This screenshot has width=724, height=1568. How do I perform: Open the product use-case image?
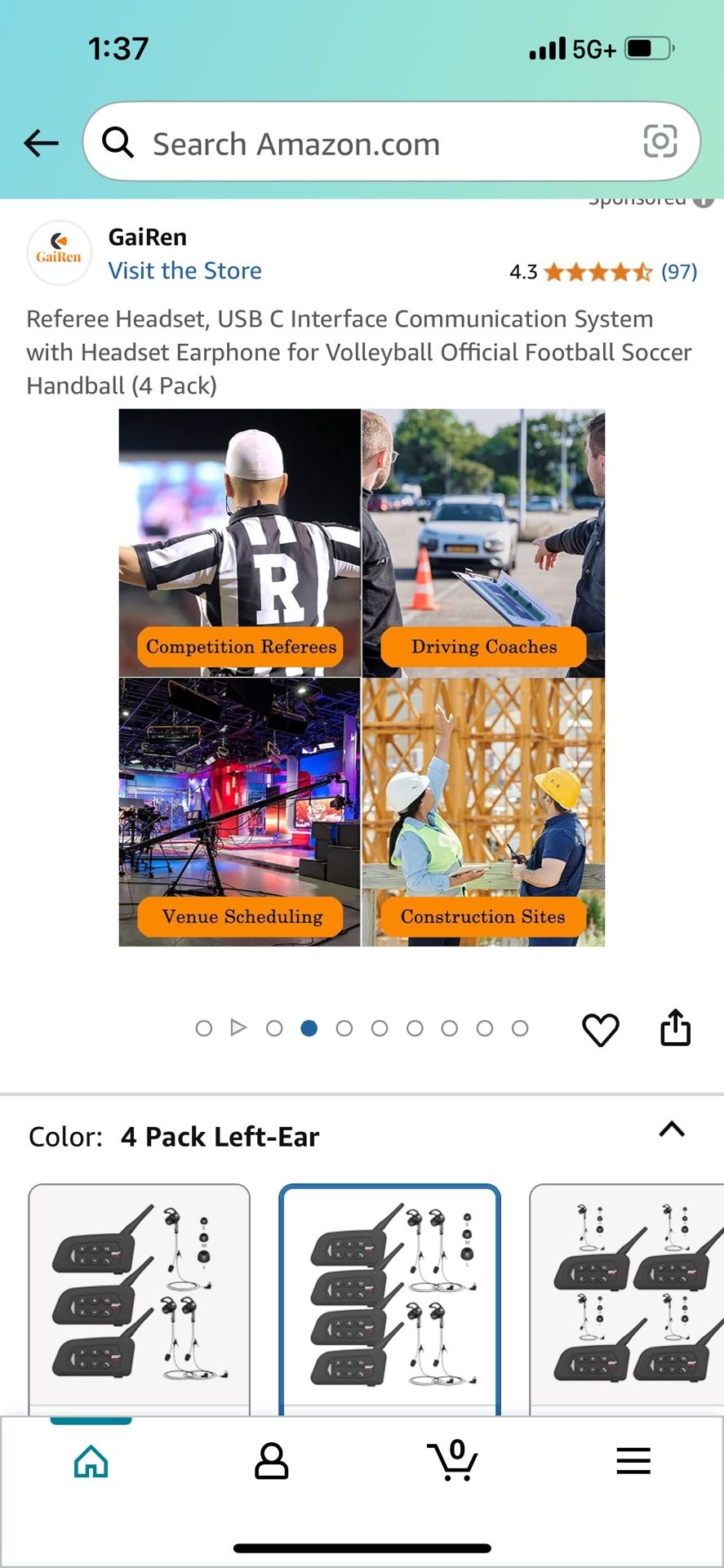point(362,677)
